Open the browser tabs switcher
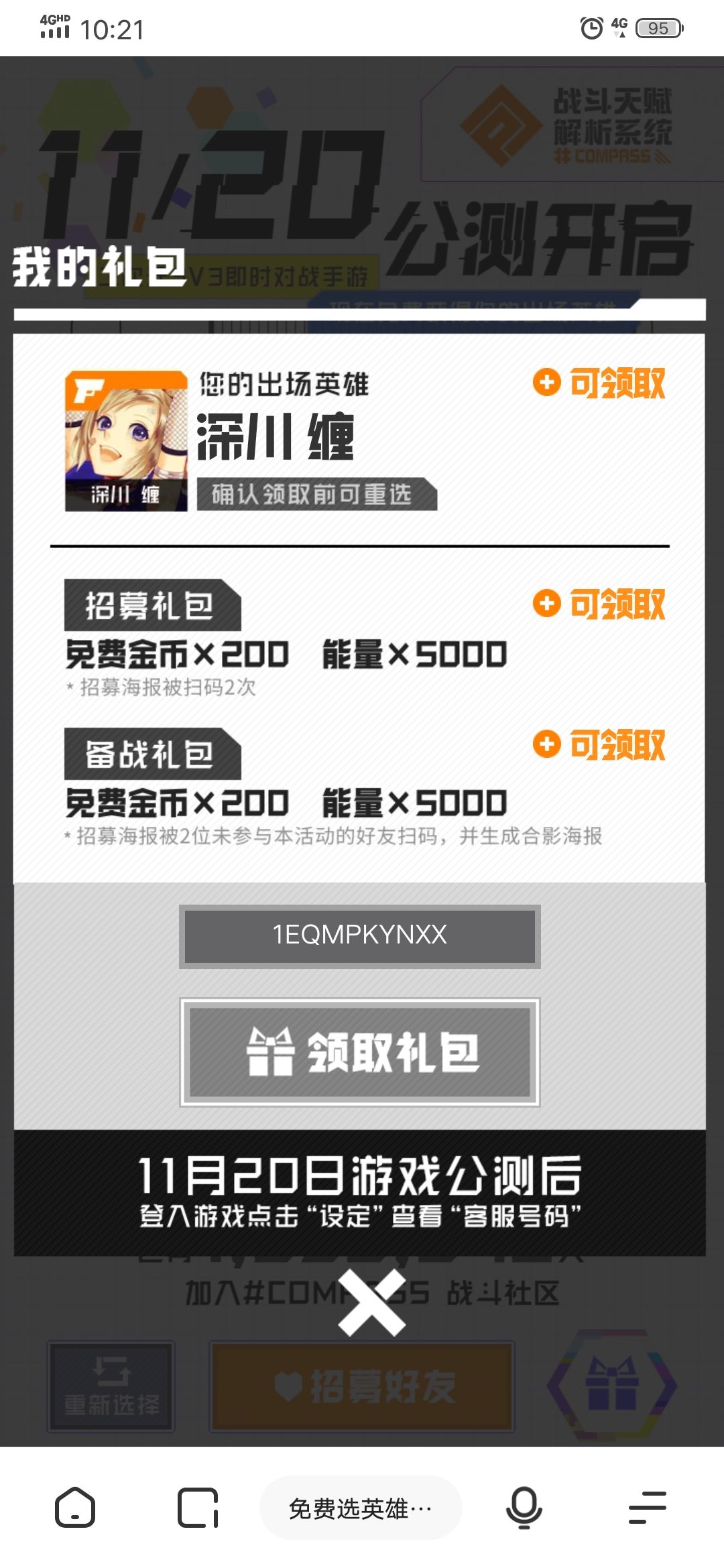 click(x=198, y=1508)
